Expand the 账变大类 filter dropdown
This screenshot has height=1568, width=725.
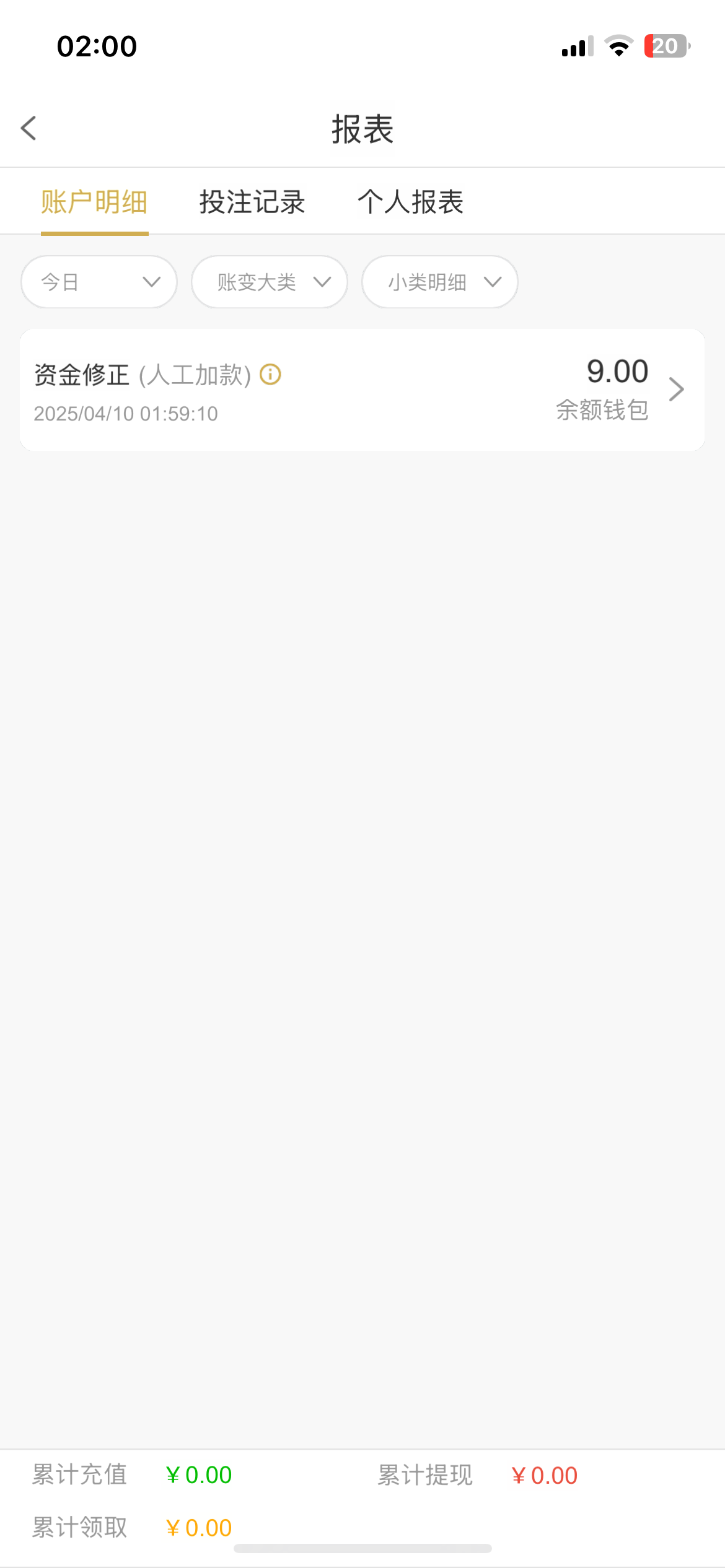[270, 282]
